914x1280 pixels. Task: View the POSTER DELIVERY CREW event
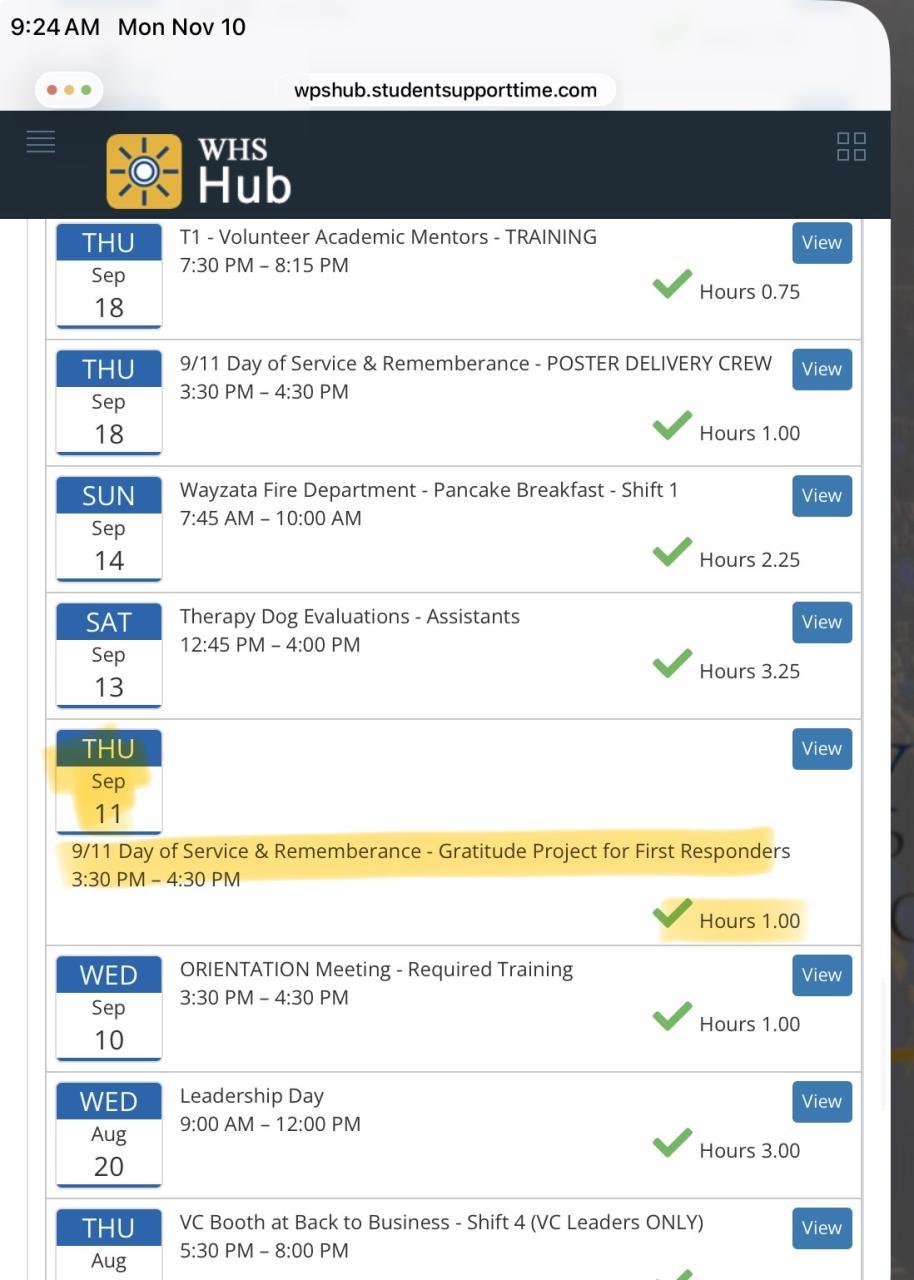[x=821, y=369]
